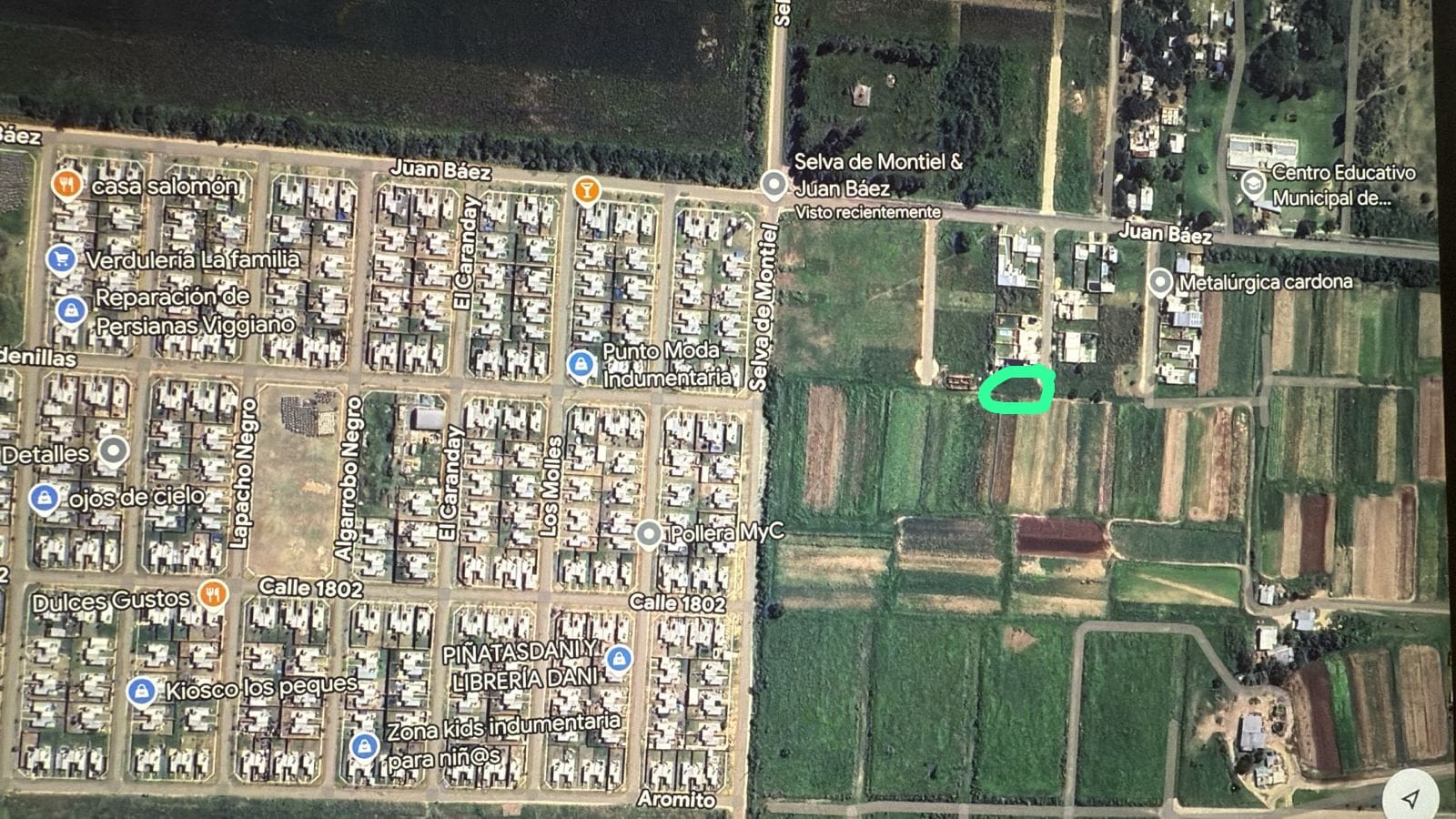1456x819 pixels.
Task: Tap the Punto Moda Indumentaria pin
Action: point(581,364)
